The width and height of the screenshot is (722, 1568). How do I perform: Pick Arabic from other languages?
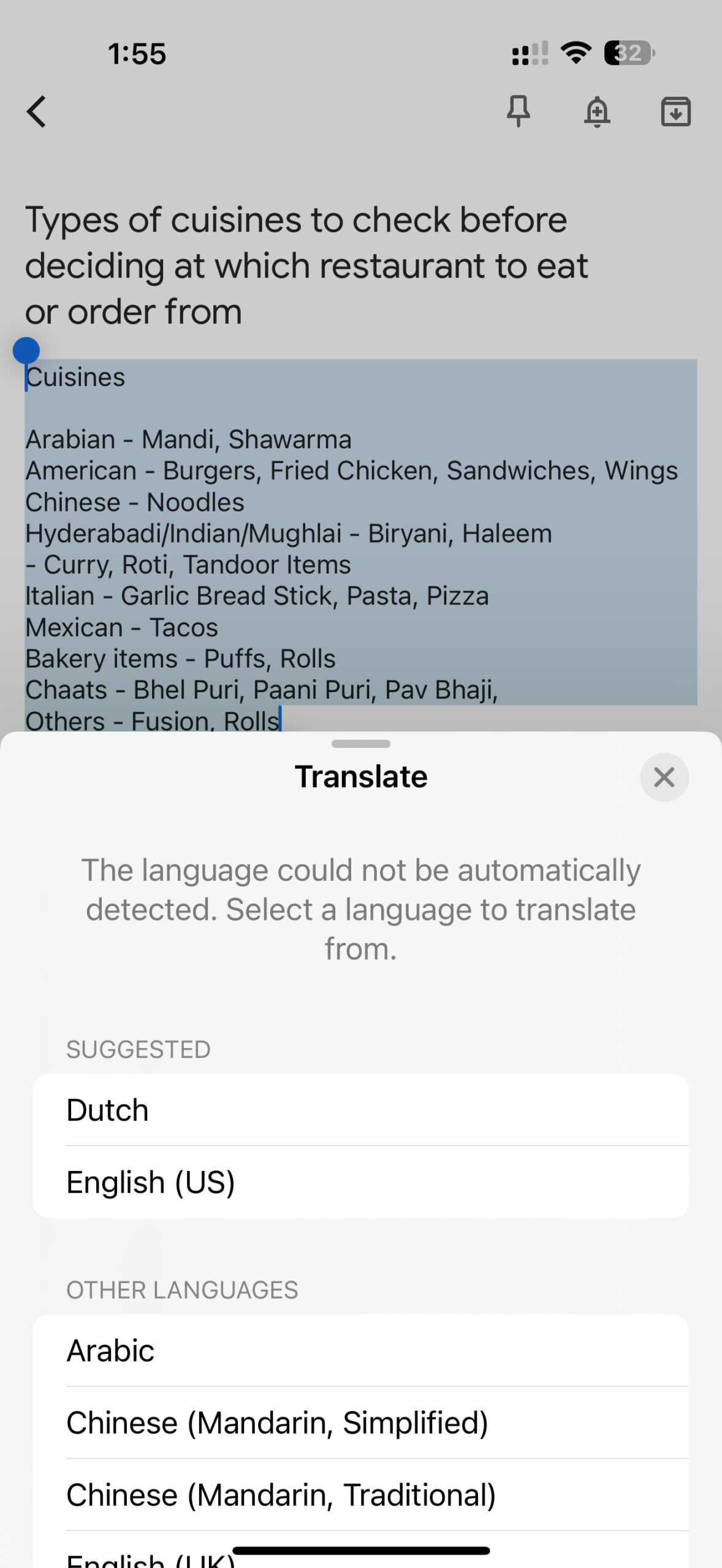point(360,1351)
